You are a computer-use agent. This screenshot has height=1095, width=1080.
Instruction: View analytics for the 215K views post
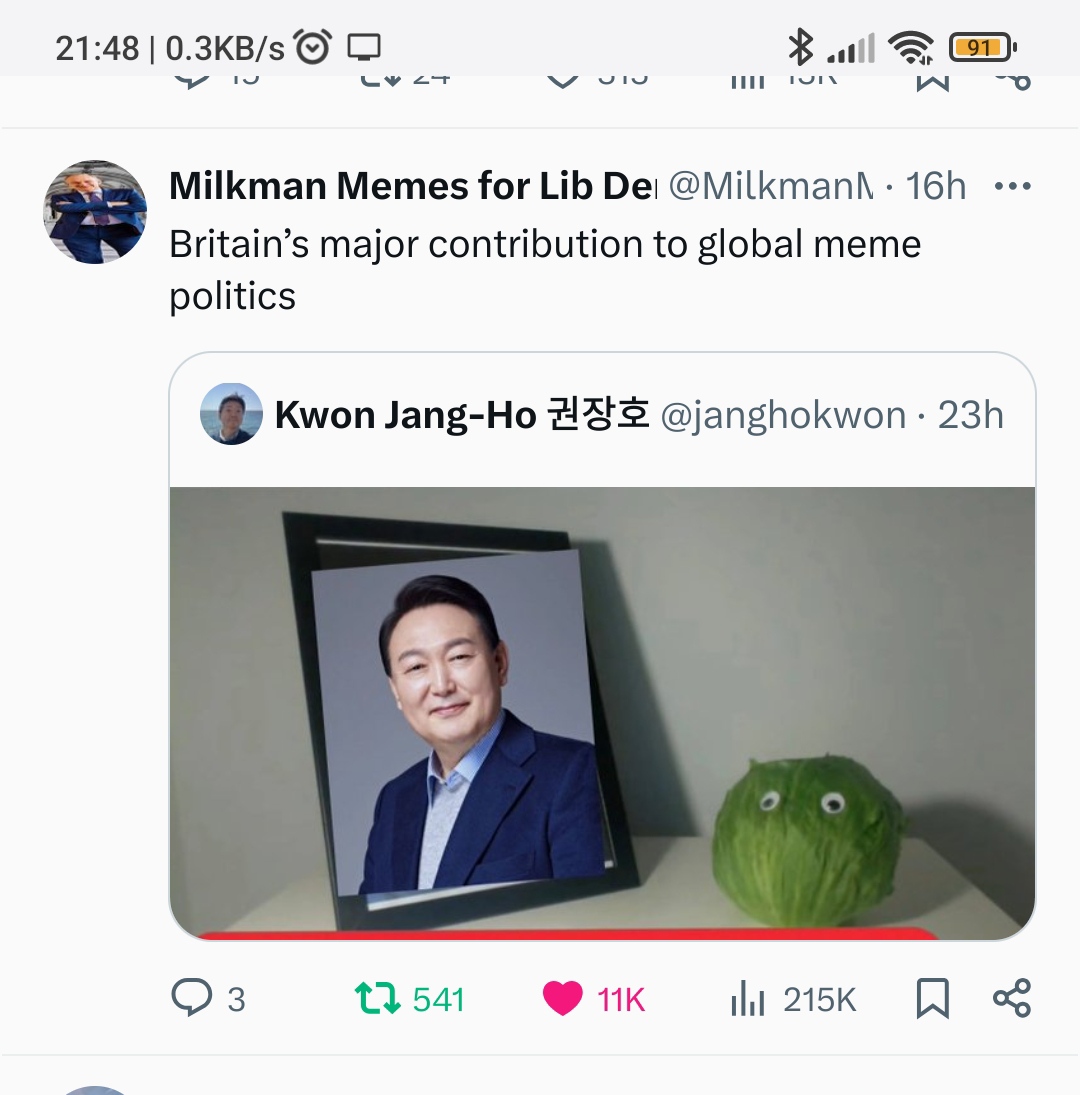pos(748,998)
